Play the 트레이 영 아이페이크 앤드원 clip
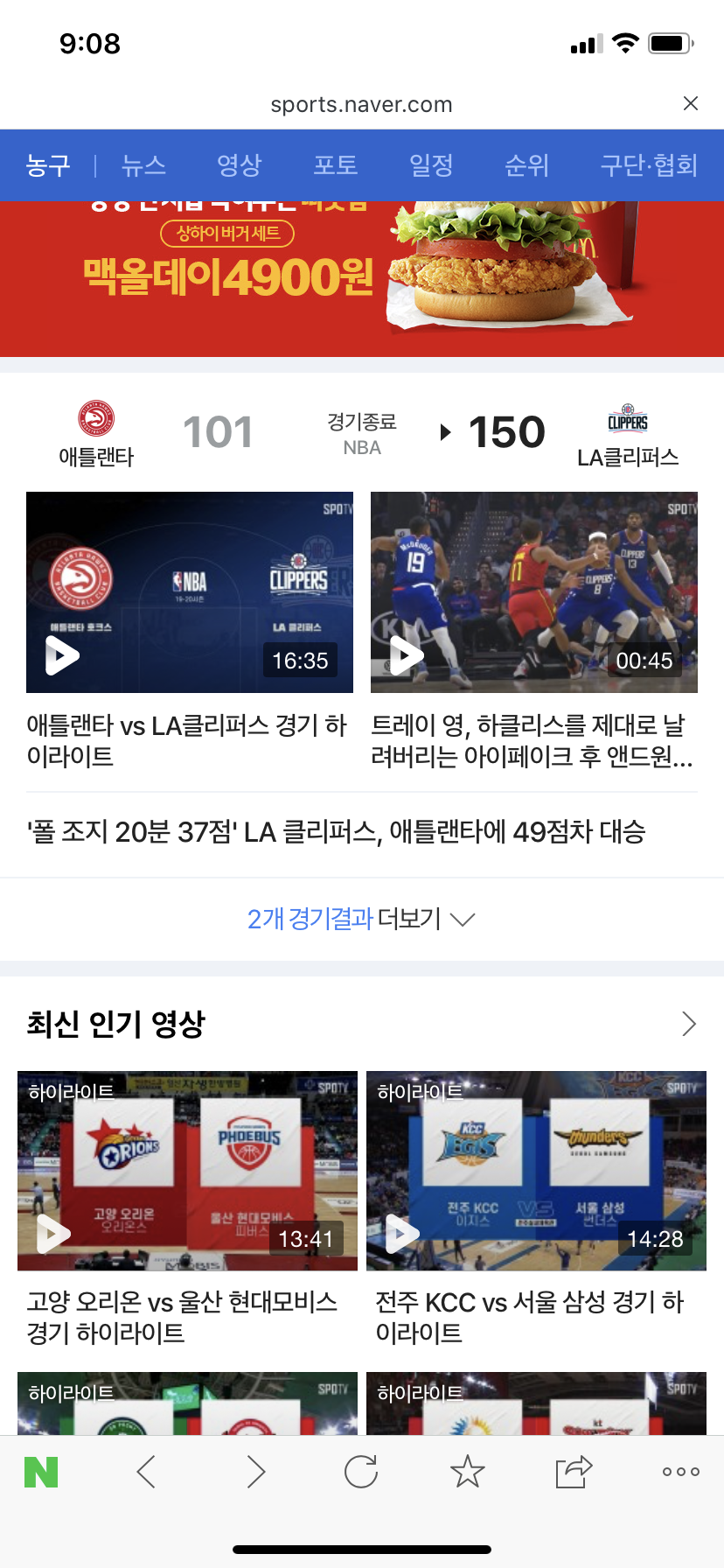Viewport: 724px width, 1568px height. point(534,592)
